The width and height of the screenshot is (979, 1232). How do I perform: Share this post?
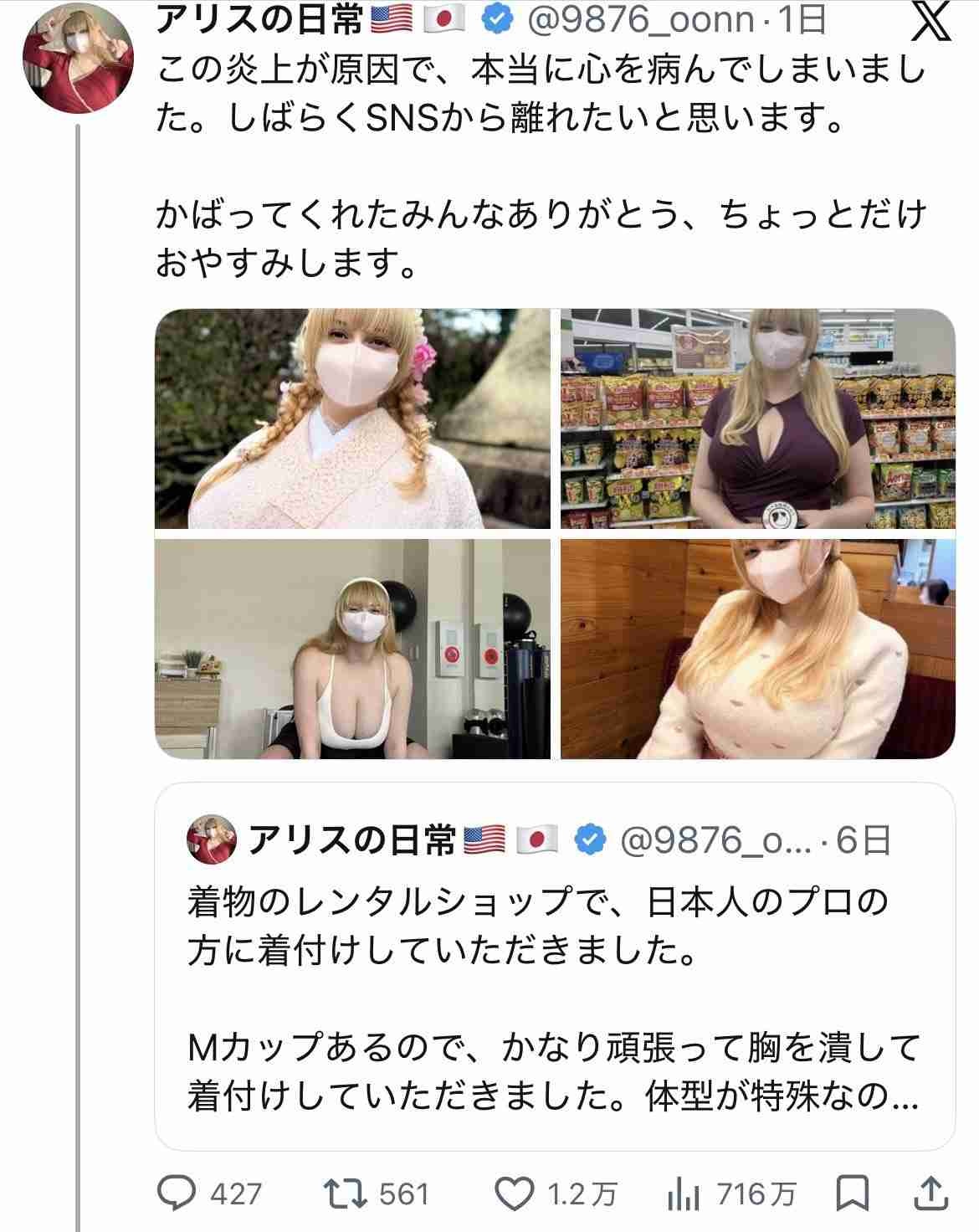tap(933, 1192)
